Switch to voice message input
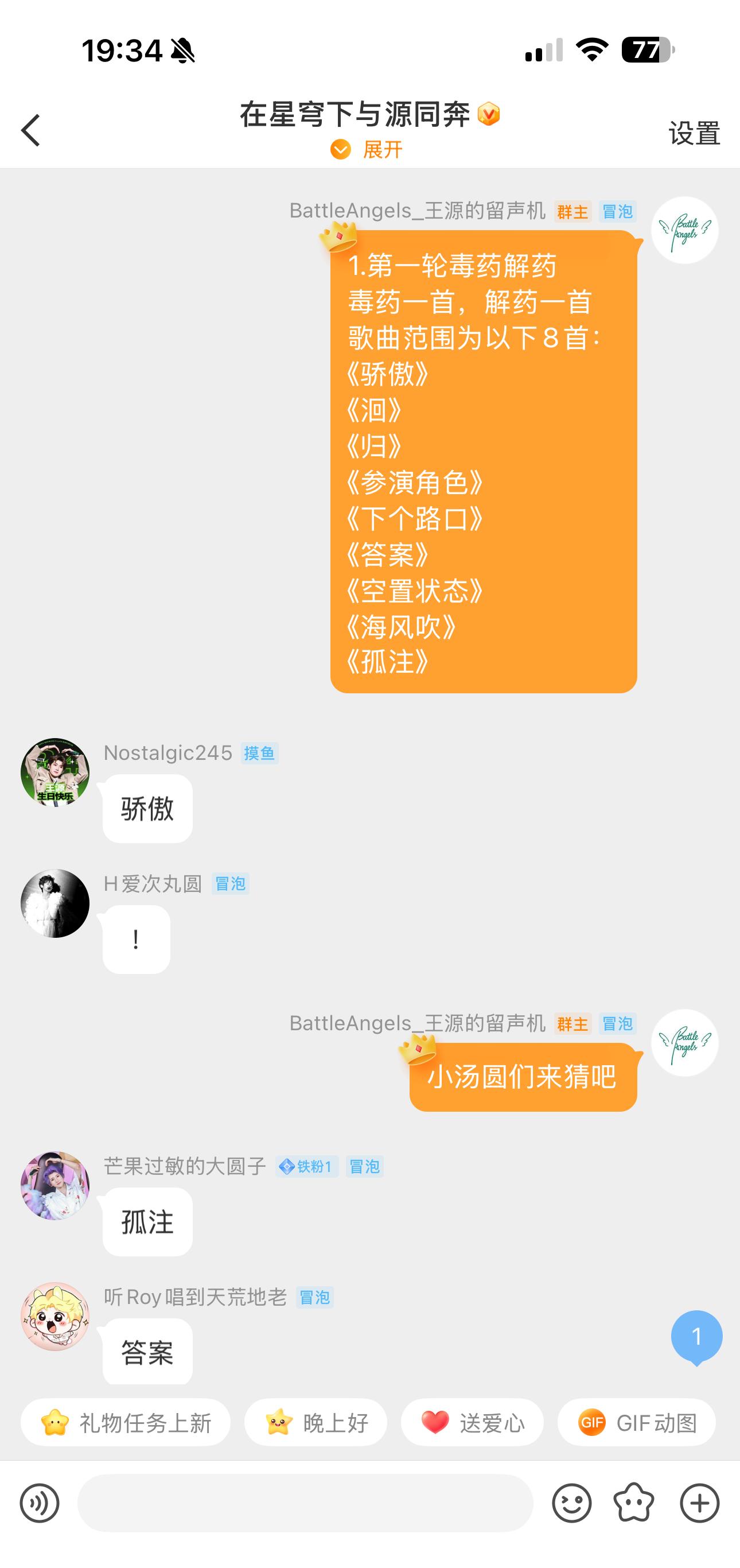Screen dimensions: 740x1568 point(40,1504)
